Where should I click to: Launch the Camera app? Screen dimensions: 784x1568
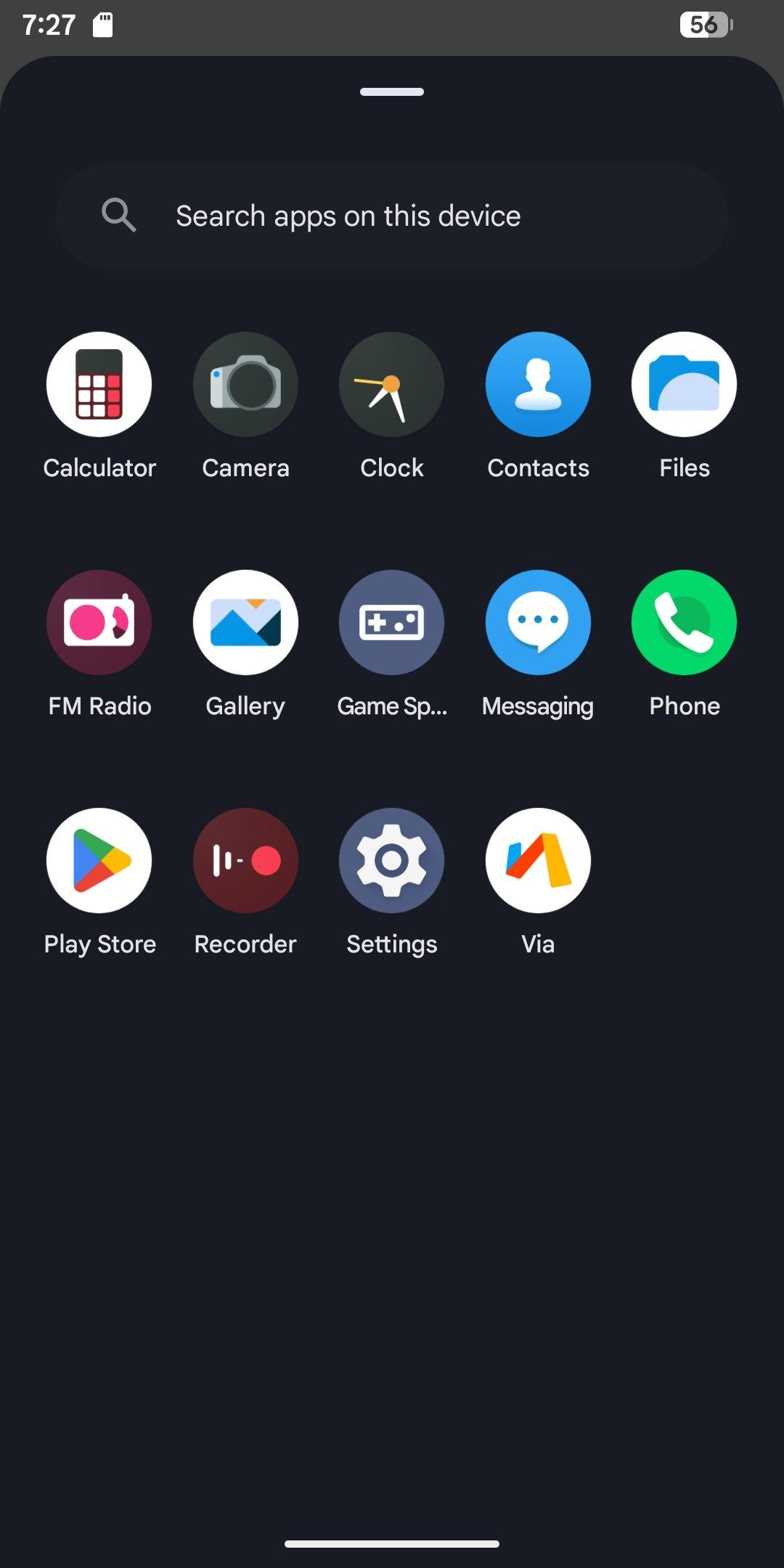[x=245, y=385]
